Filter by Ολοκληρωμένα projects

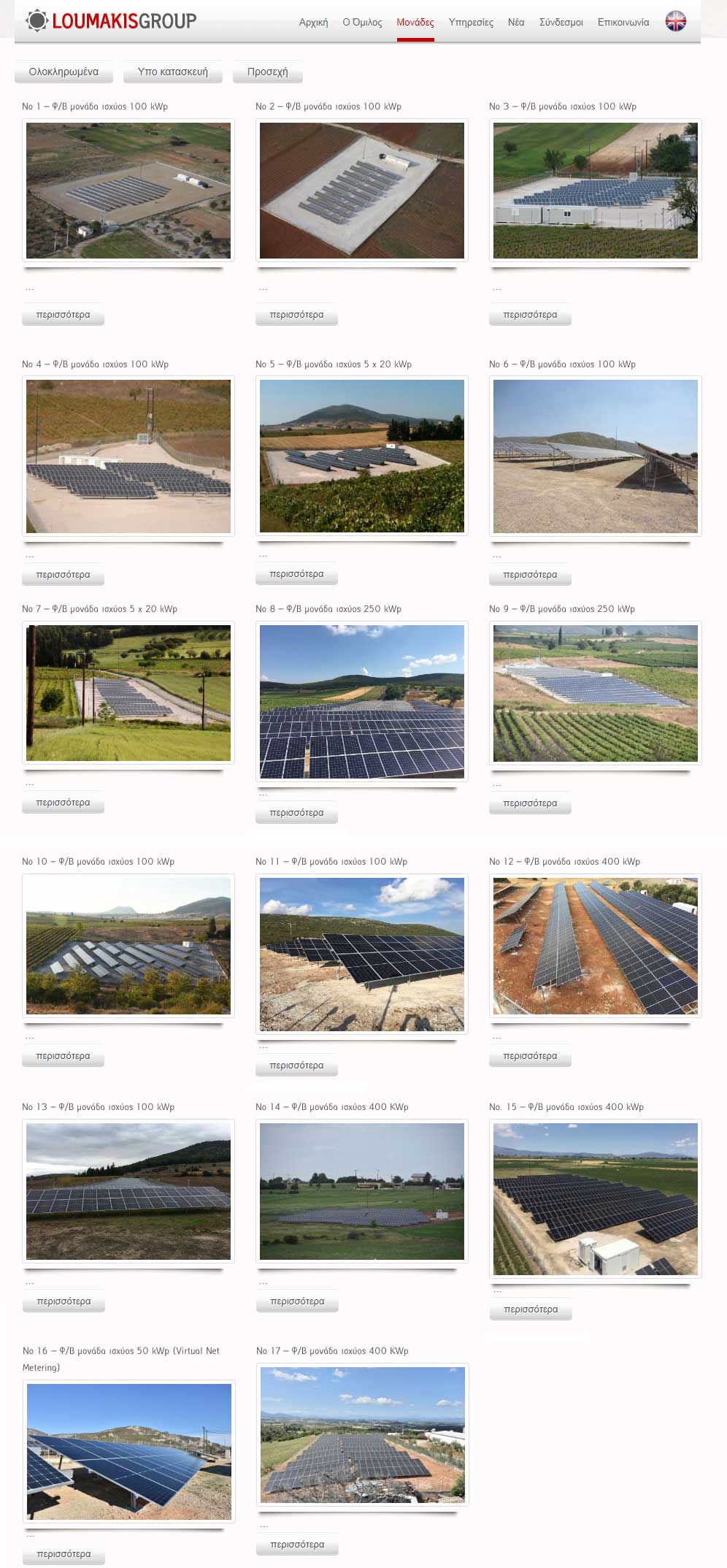pyautogui.click(x=64, y=72)
